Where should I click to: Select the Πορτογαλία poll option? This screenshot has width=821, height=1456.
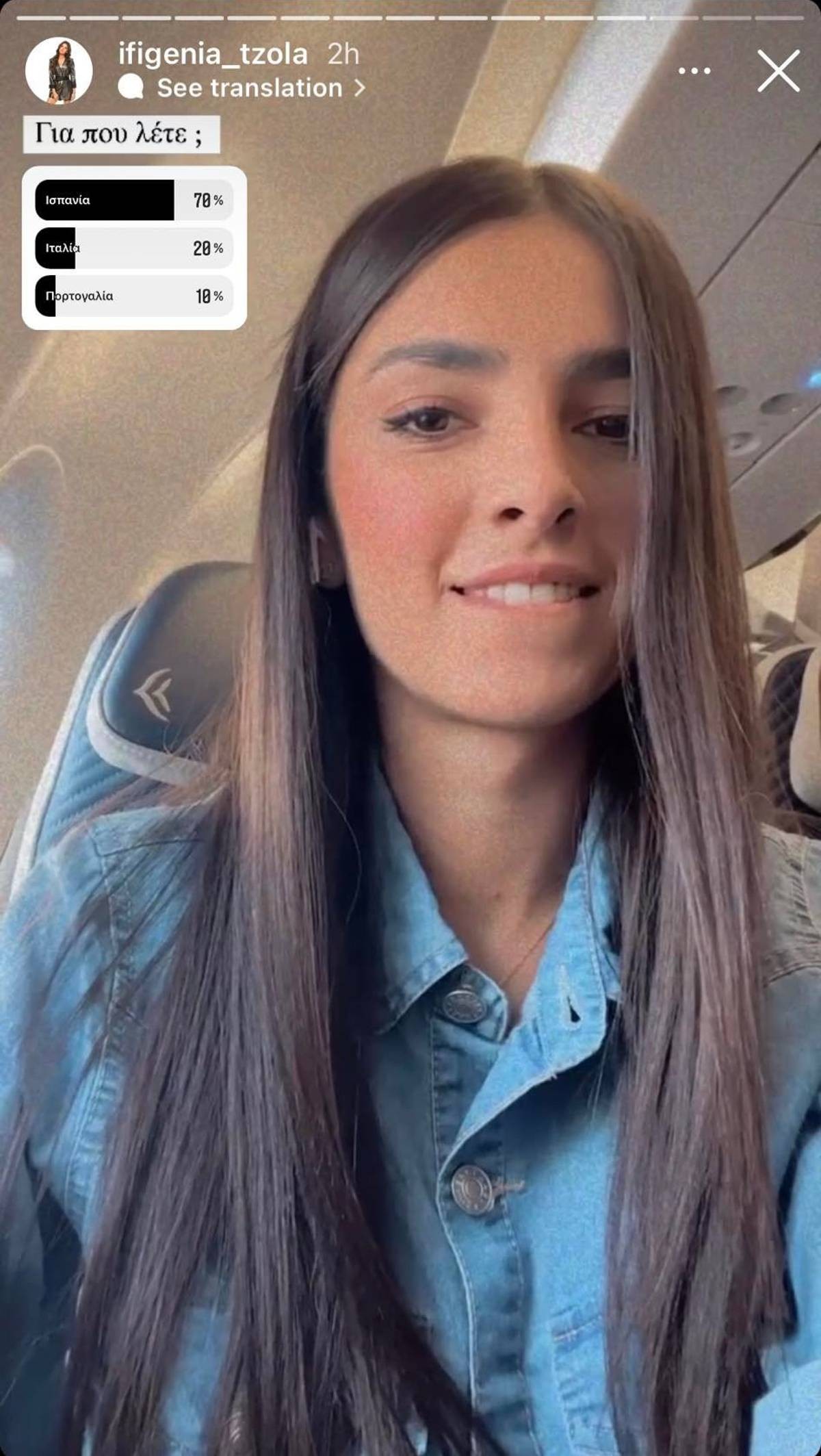134,296
